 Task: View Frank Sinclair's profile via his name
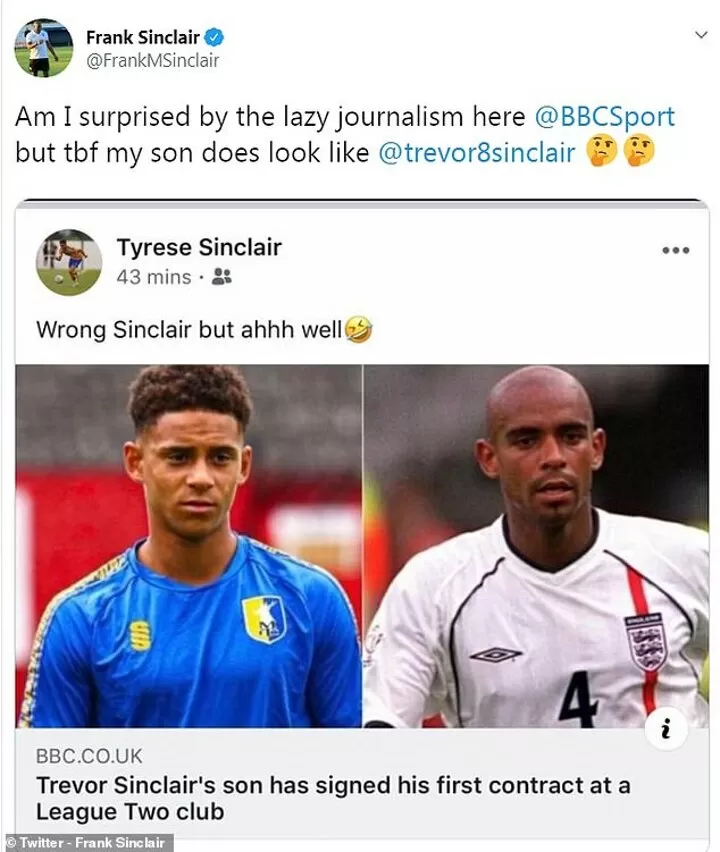(143, 37)
